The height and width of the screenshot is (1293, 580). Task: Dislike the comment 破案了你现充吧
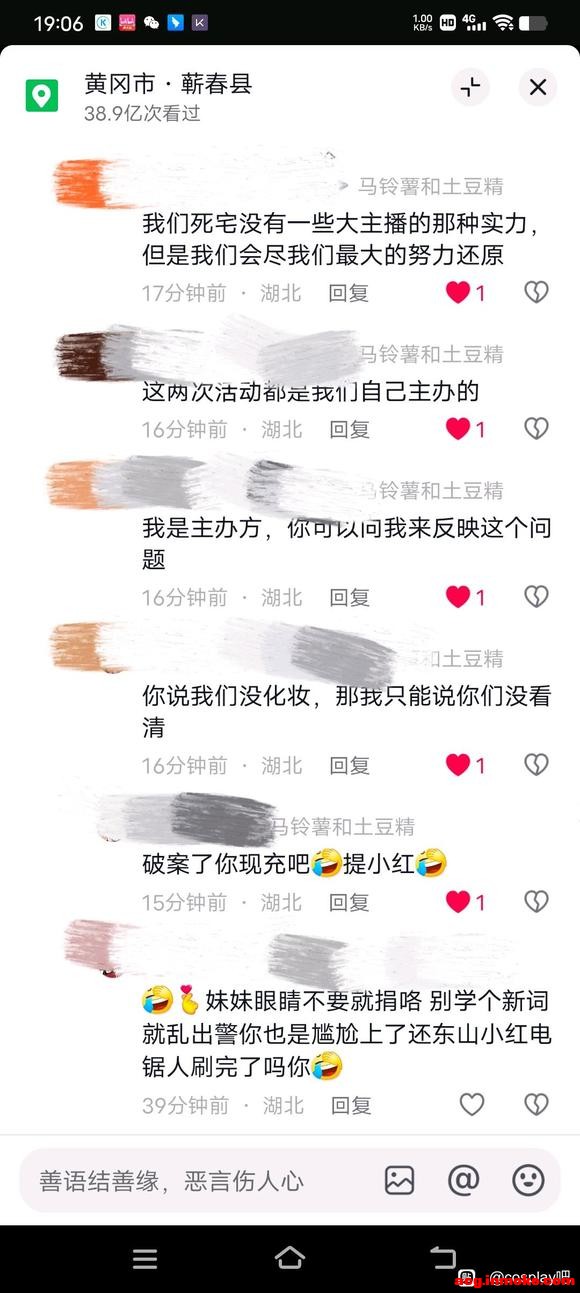pyautogui.click(x=536, y=901)
